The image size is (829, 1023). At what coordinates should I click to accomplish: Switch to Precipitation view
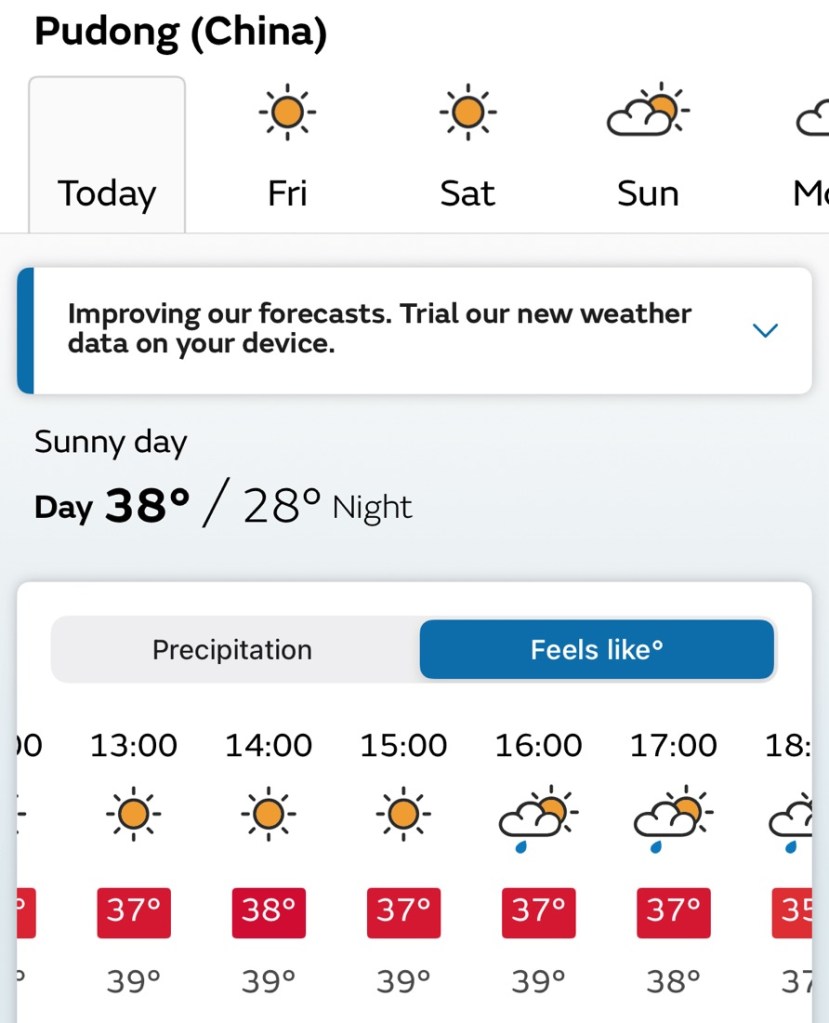(233, 650)
